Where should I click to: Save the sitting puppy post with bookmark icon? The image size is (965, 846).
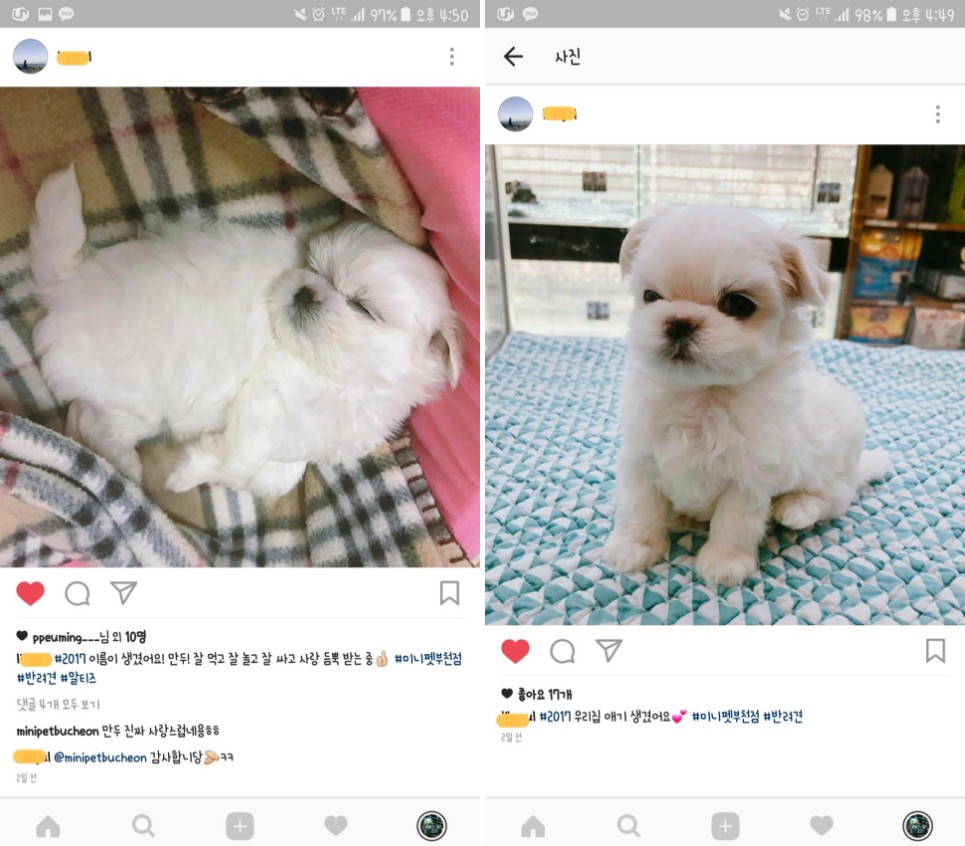pyautogui.click(x=935, y=651)
